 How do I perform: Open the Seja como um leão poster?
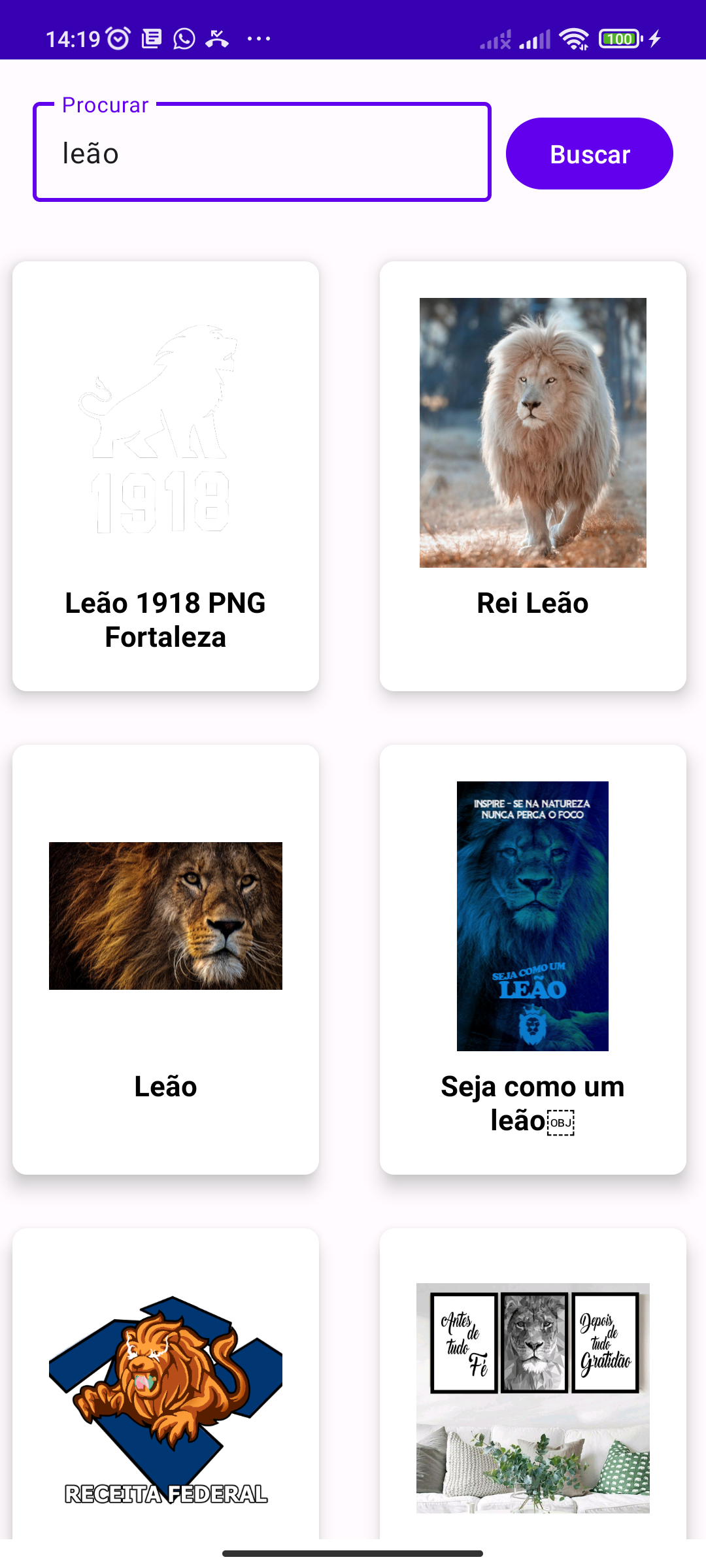[532, 915]
